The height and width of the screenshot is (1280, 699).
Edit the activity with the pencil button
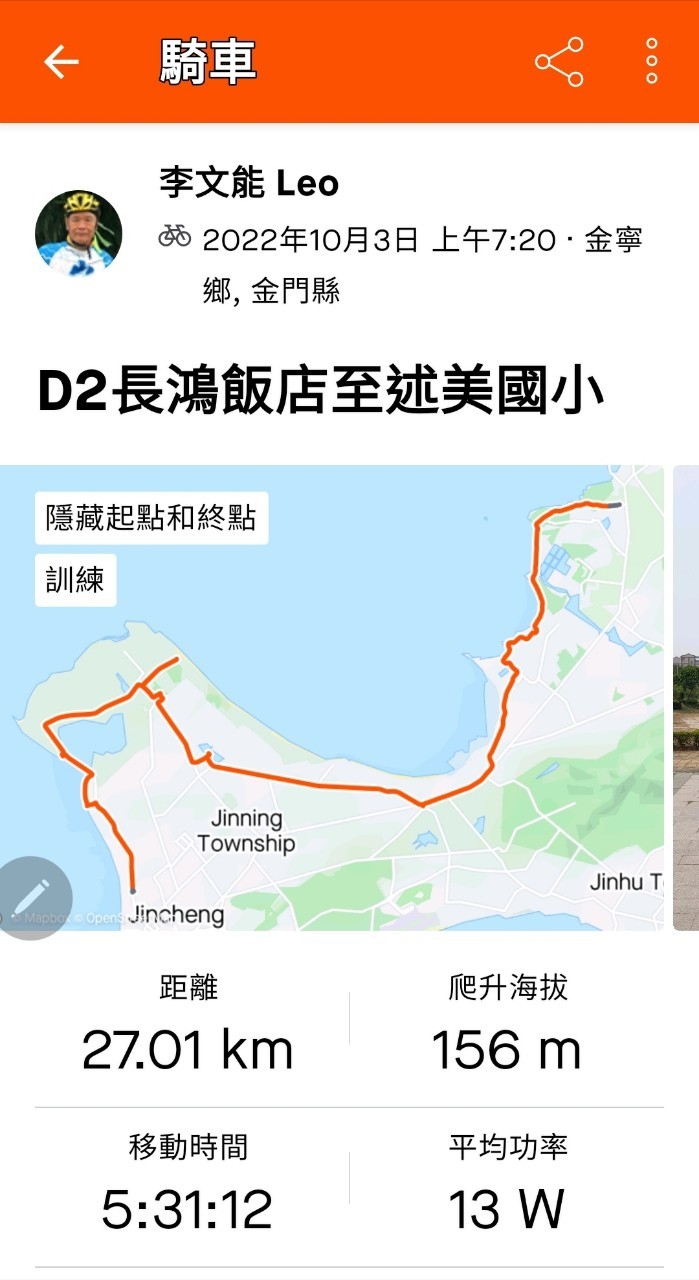[33, 897]
